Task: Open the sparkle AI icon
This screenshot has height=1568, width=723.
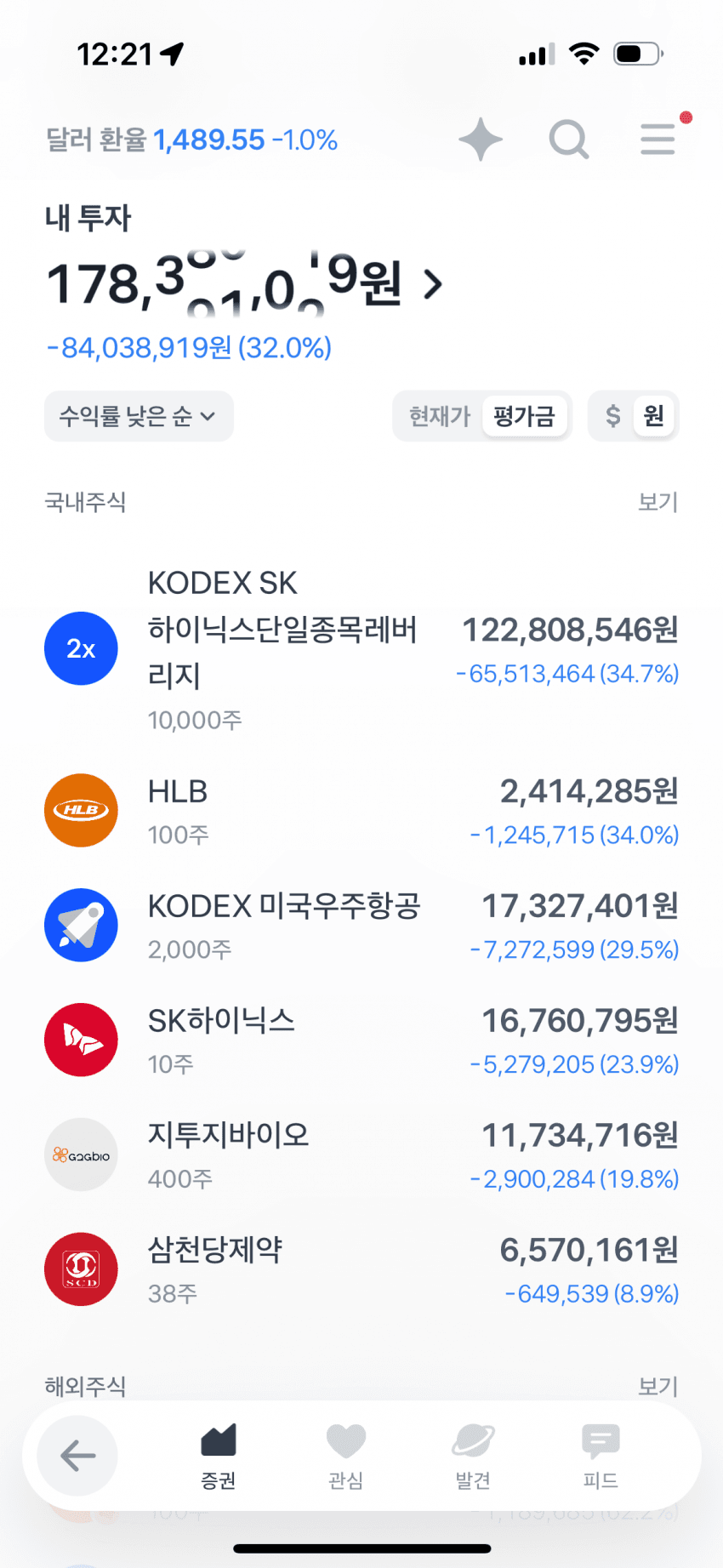Action: click(x=481, y=140)
